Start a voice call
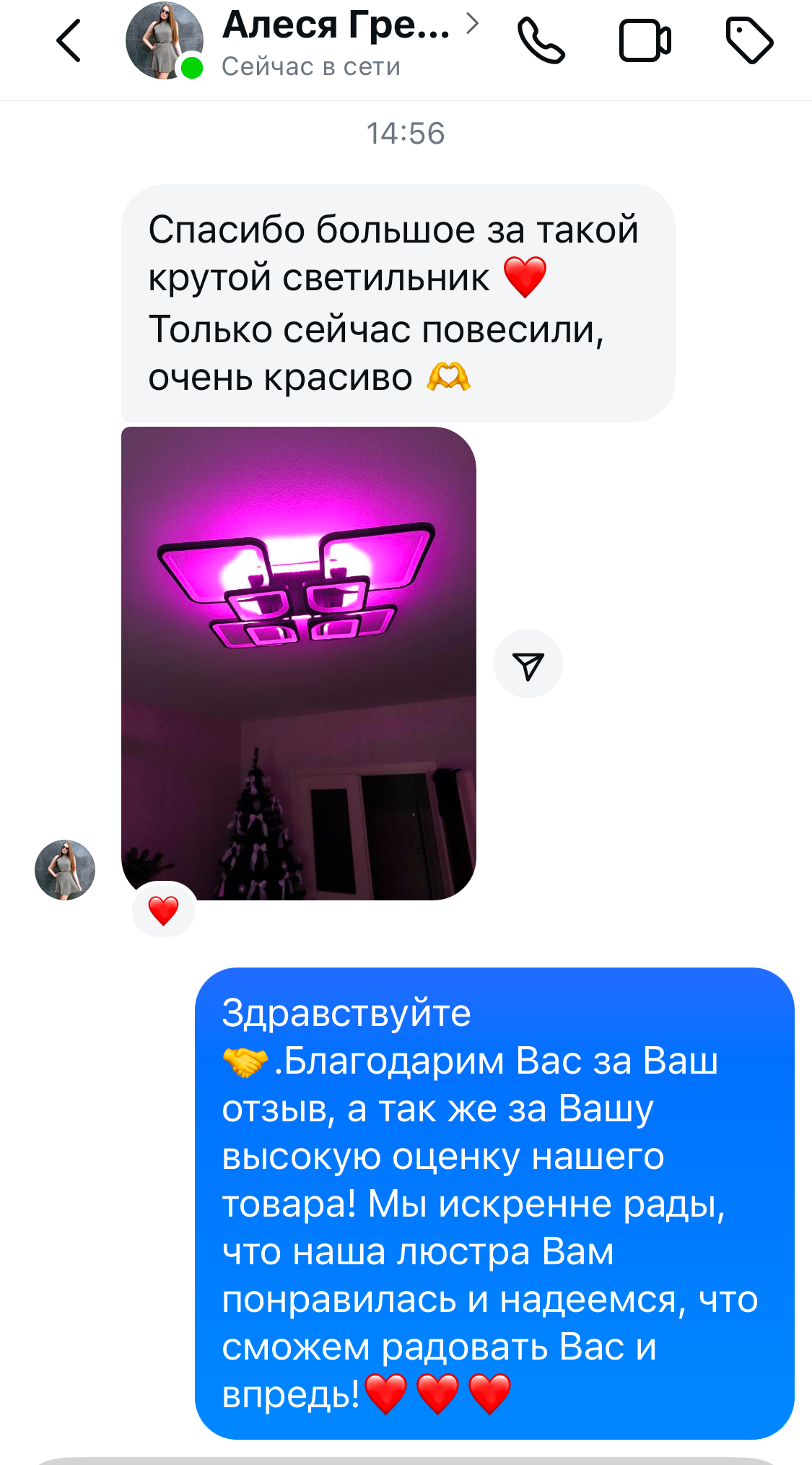Viewport: 812px width, 1465px height. pos(541,41)
